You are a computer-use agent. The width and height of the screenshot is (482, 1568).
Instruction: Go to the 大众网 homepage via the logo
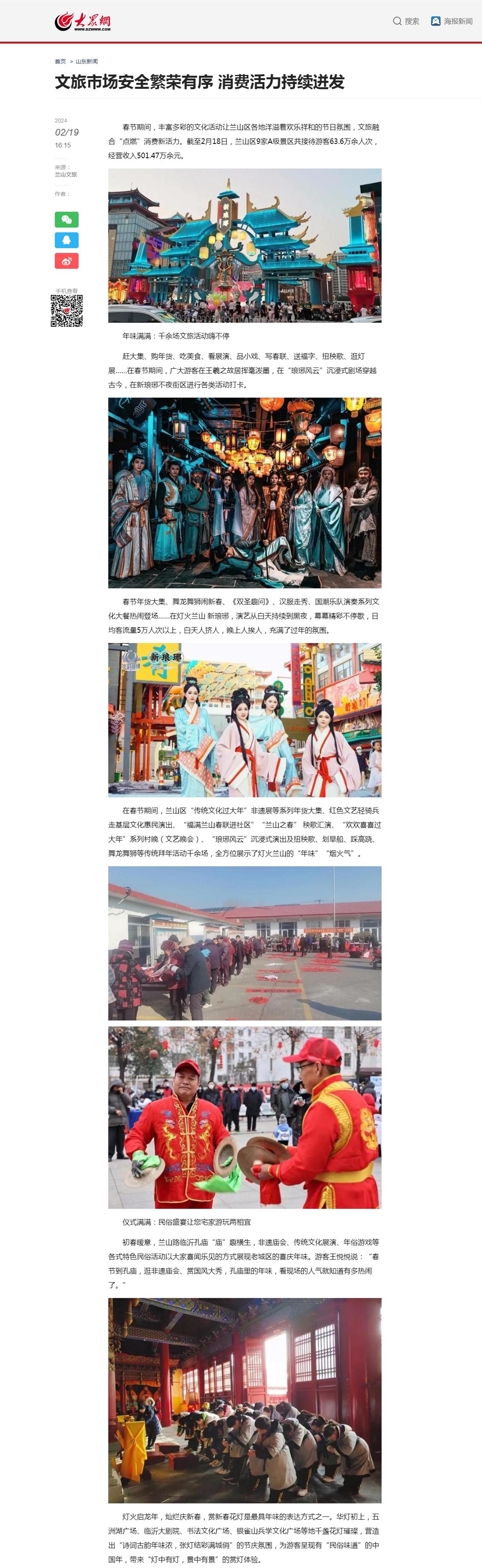click(x=83, y=21)
